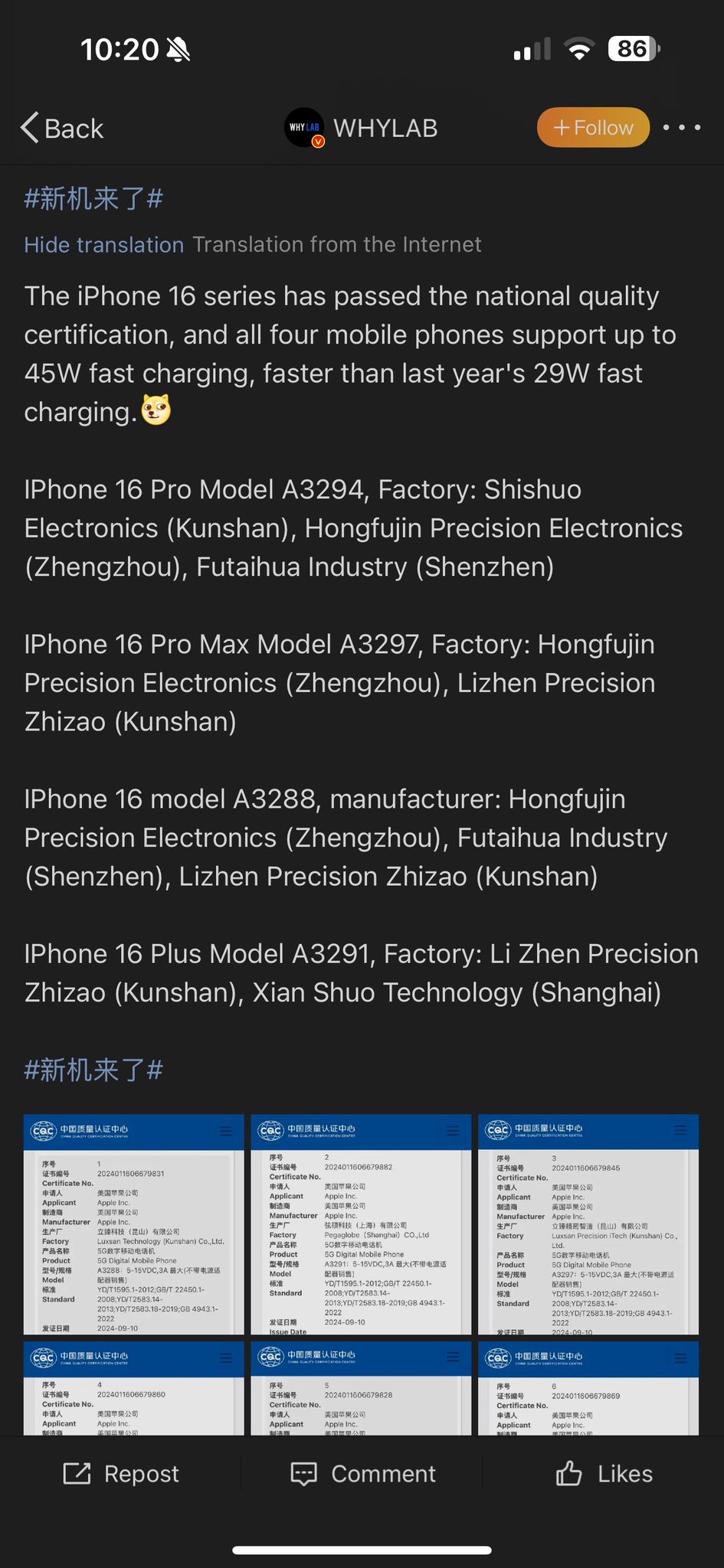This screenshot has height=1568, width=724.
Task: Open the three-dot overflow menu
Action: [681, 127]
